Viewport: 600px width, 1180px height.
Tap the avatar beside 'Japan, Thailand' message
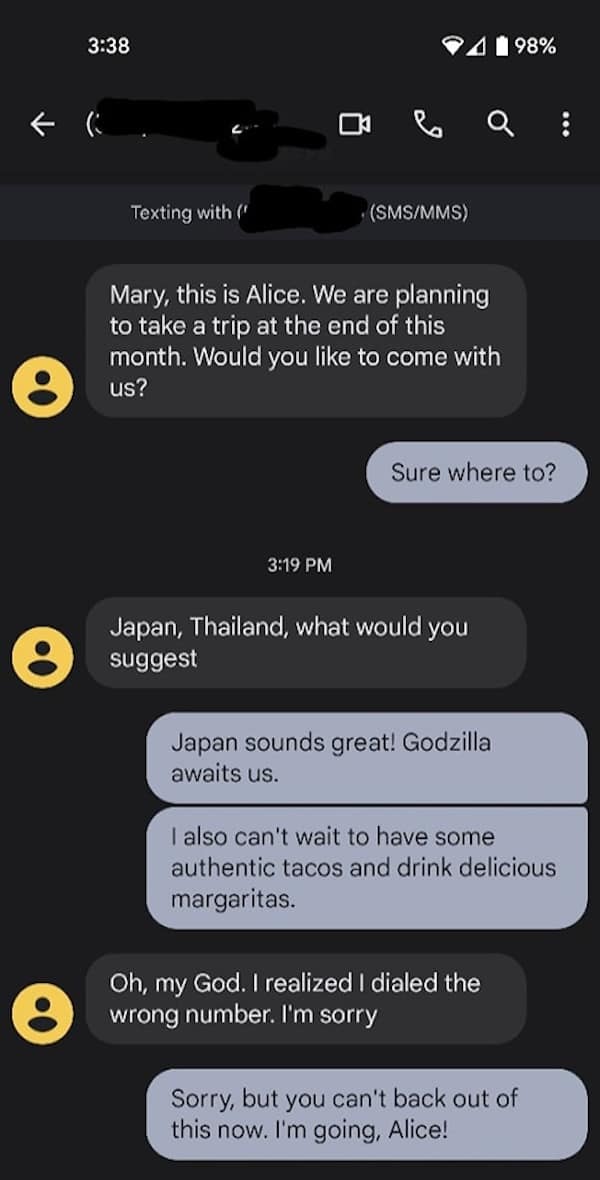pyautogui.click(x=42, y=657)
